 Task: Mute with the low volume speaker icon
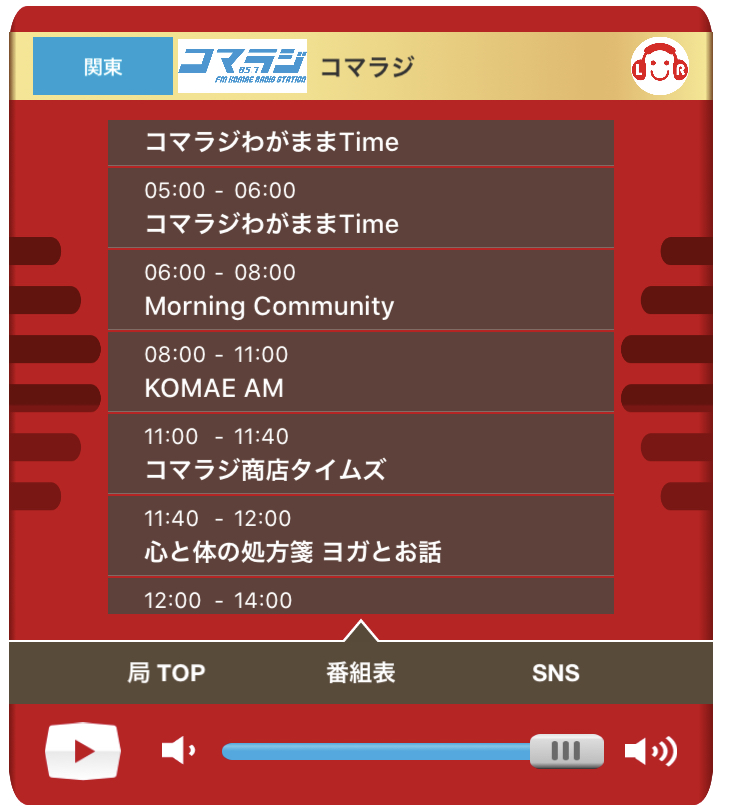(178, 750)
